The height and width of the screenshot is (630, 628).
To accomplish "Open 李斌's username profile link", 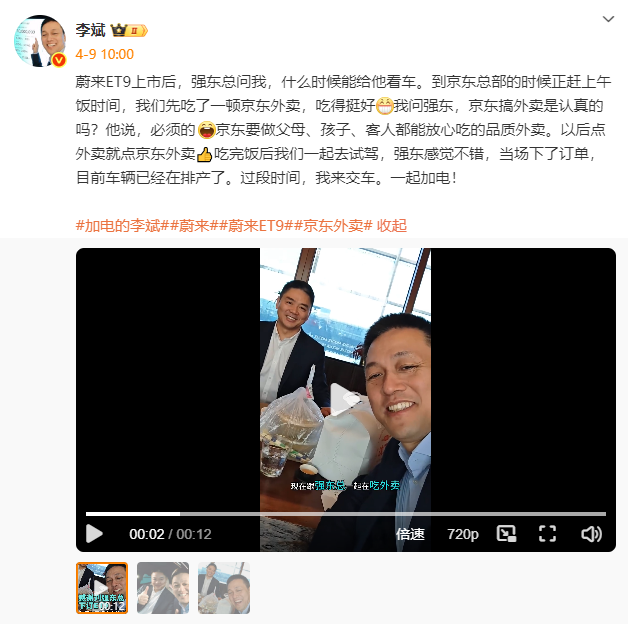I will tap(91, 30).
